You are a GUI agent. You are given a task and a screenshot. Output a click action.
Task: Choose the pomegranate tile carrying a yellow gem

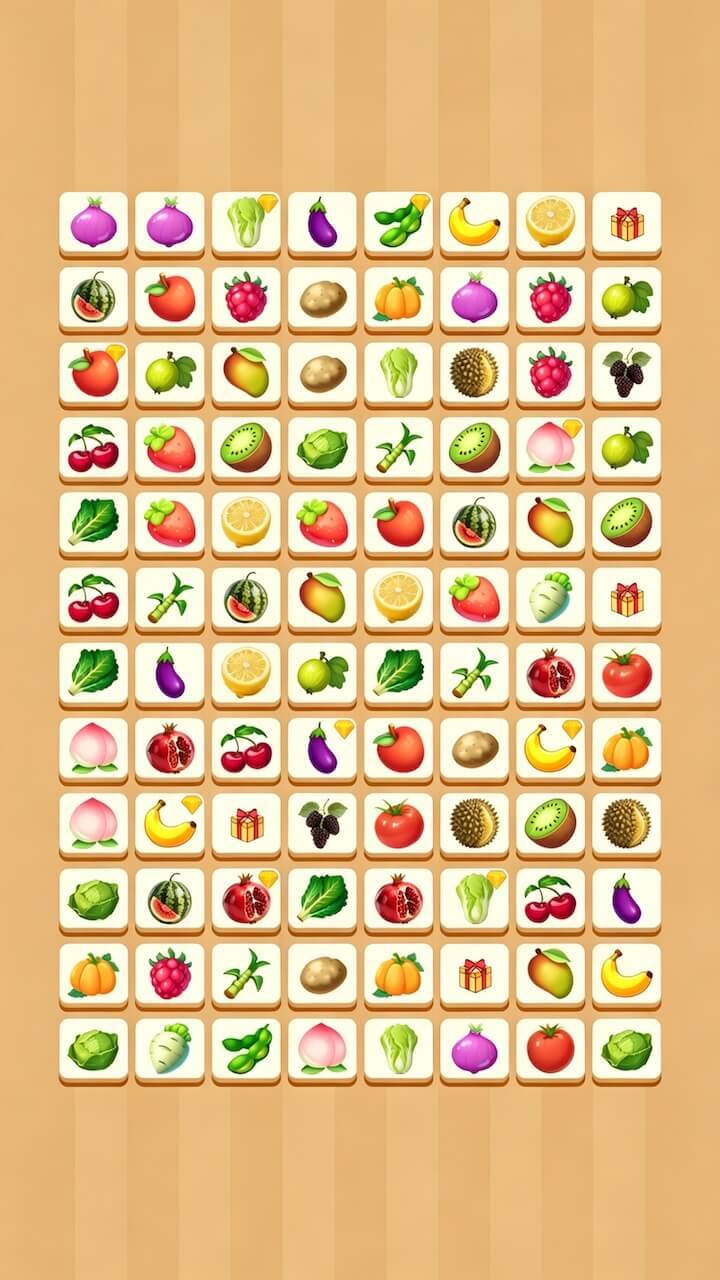246,899
